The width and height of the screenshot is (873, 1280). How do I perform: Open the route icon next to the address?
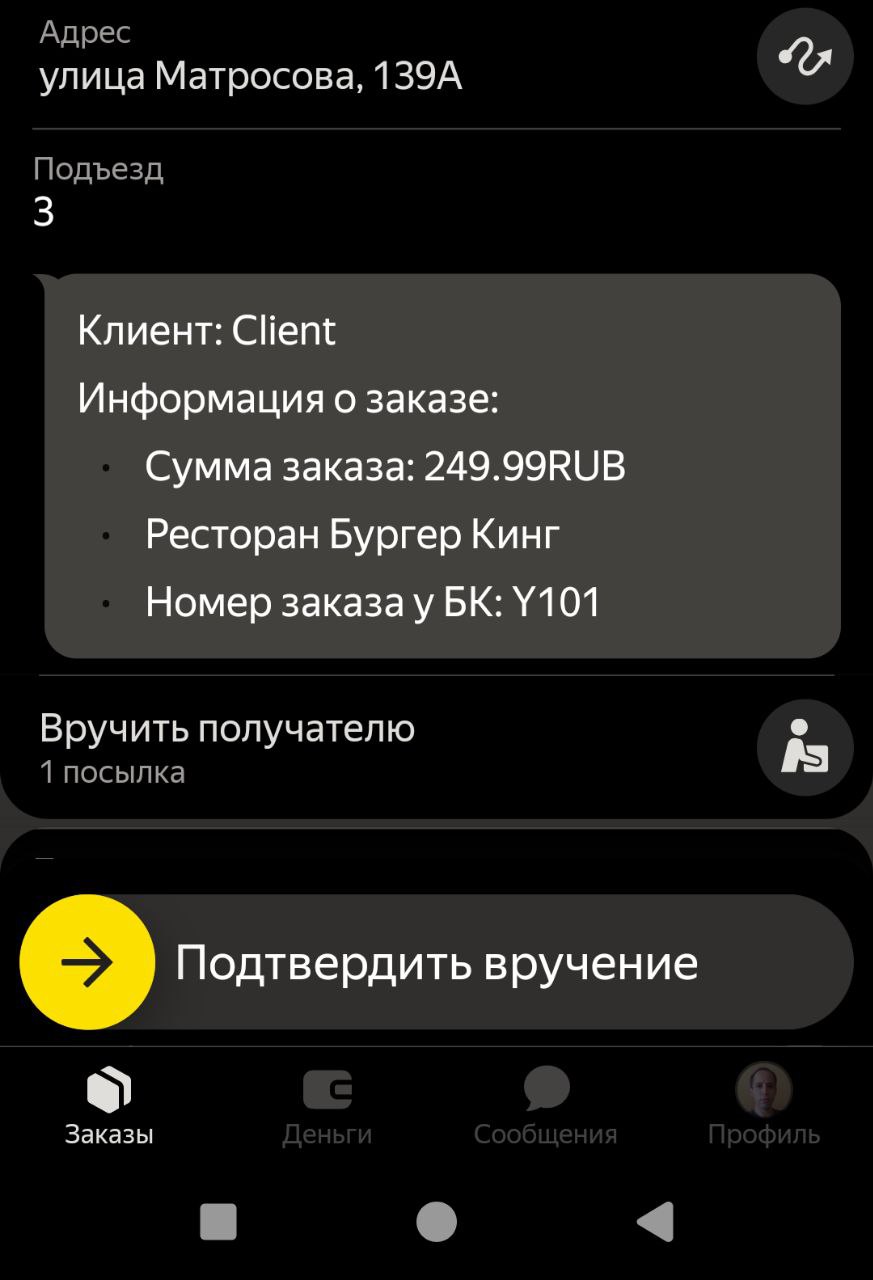click(x=805, y=56)
